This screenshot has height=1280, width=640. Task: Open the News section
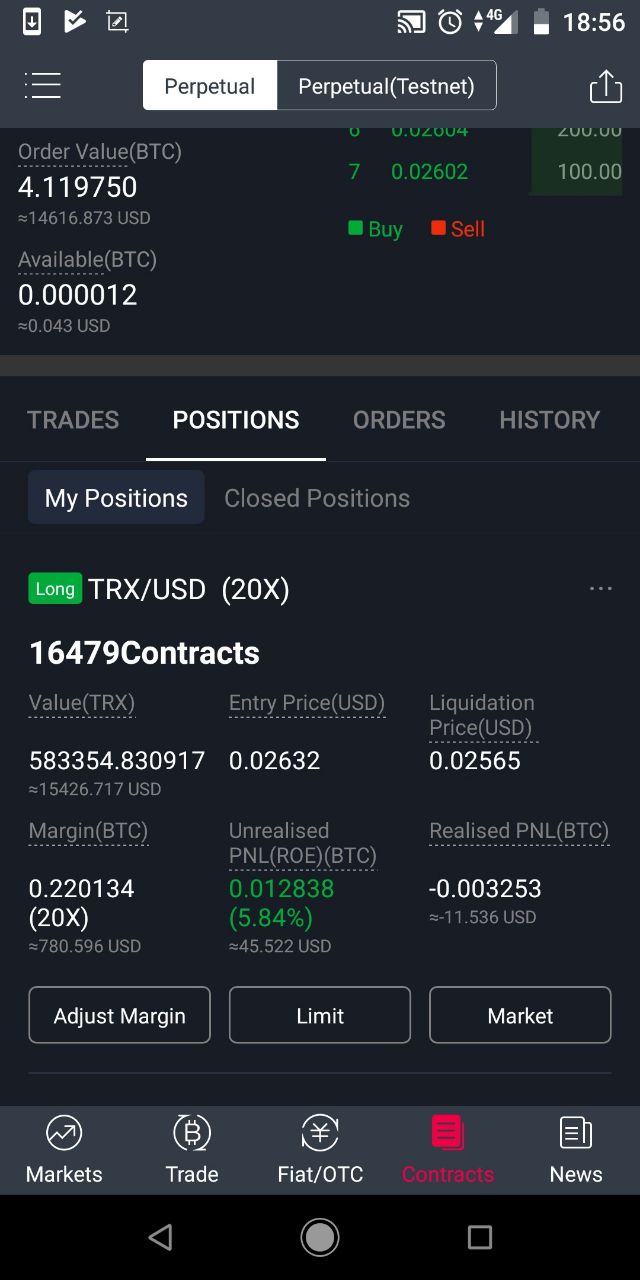tap(576, 1150)
